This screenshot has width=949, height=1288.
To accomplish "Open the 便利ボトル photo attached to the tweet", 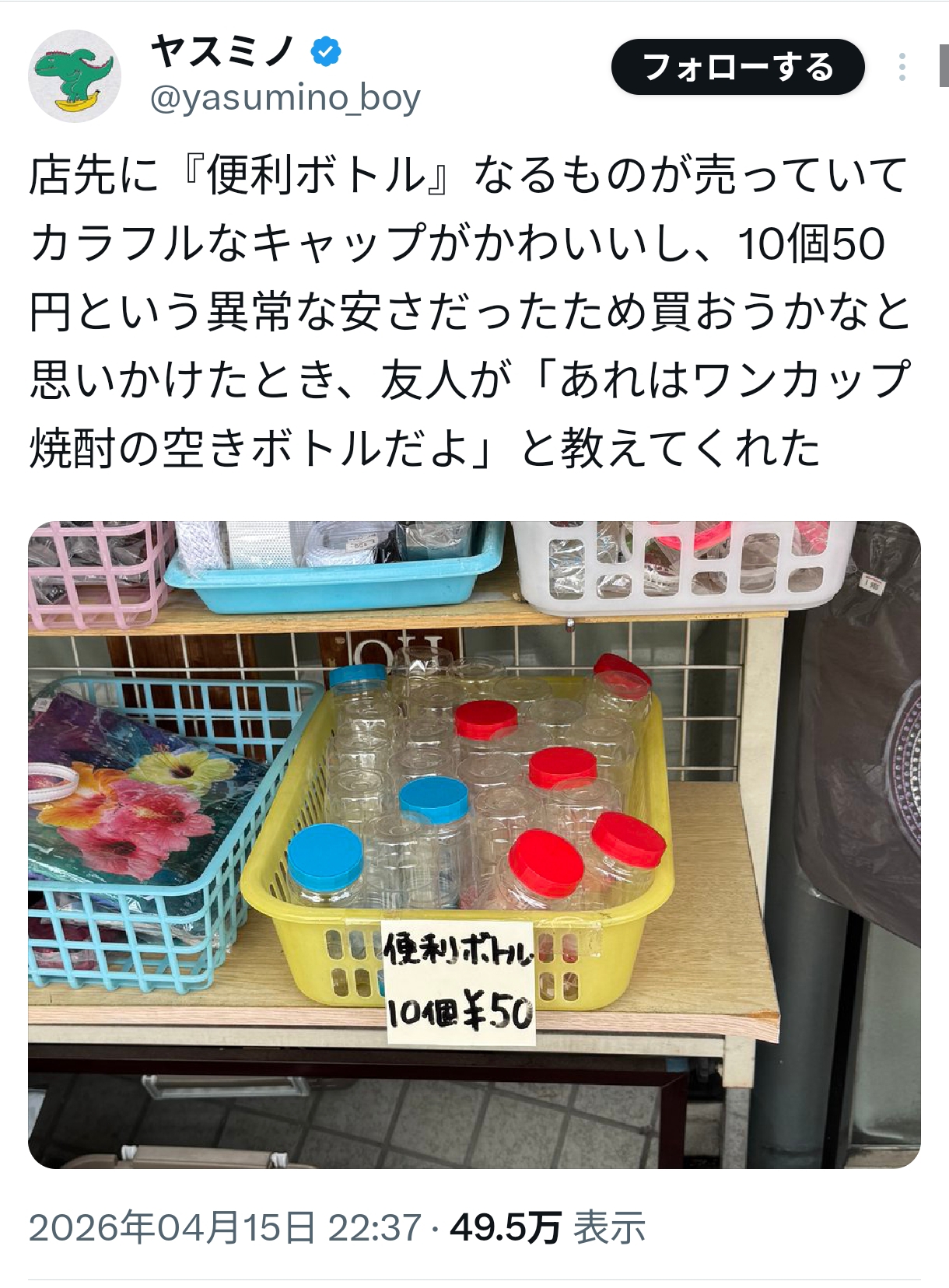I will [x=474, y=844].
